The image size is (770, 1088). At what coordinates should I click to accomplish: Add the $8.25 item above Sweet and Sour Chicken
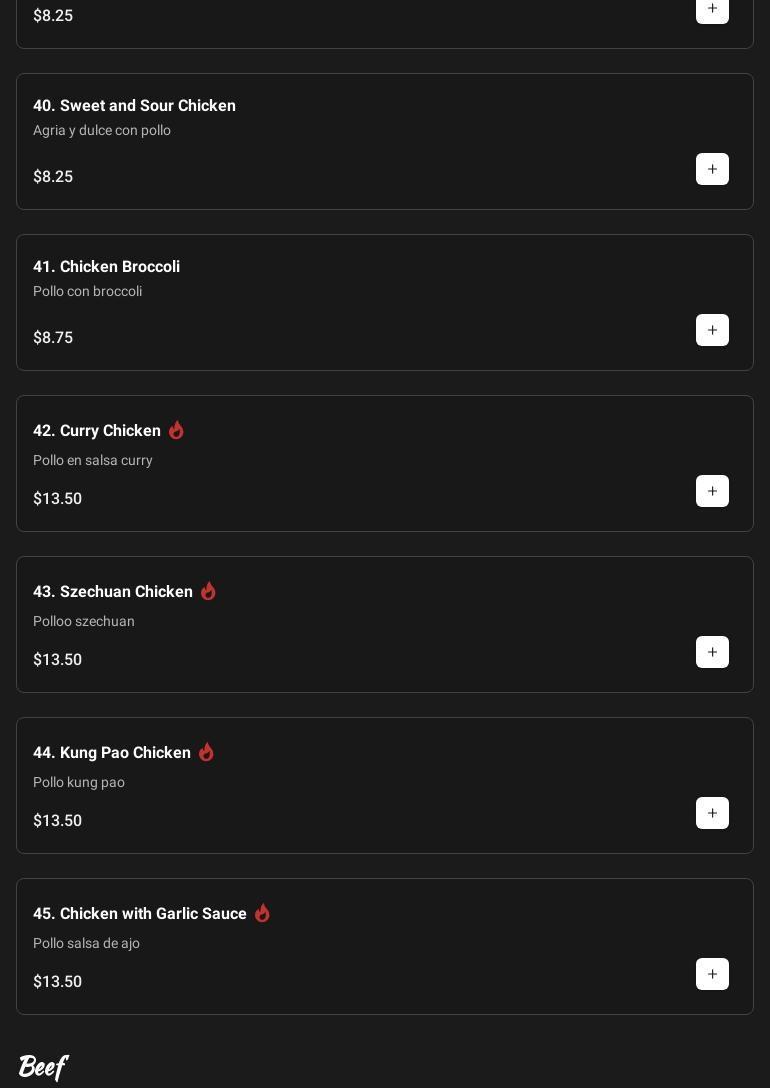(712, 9)
